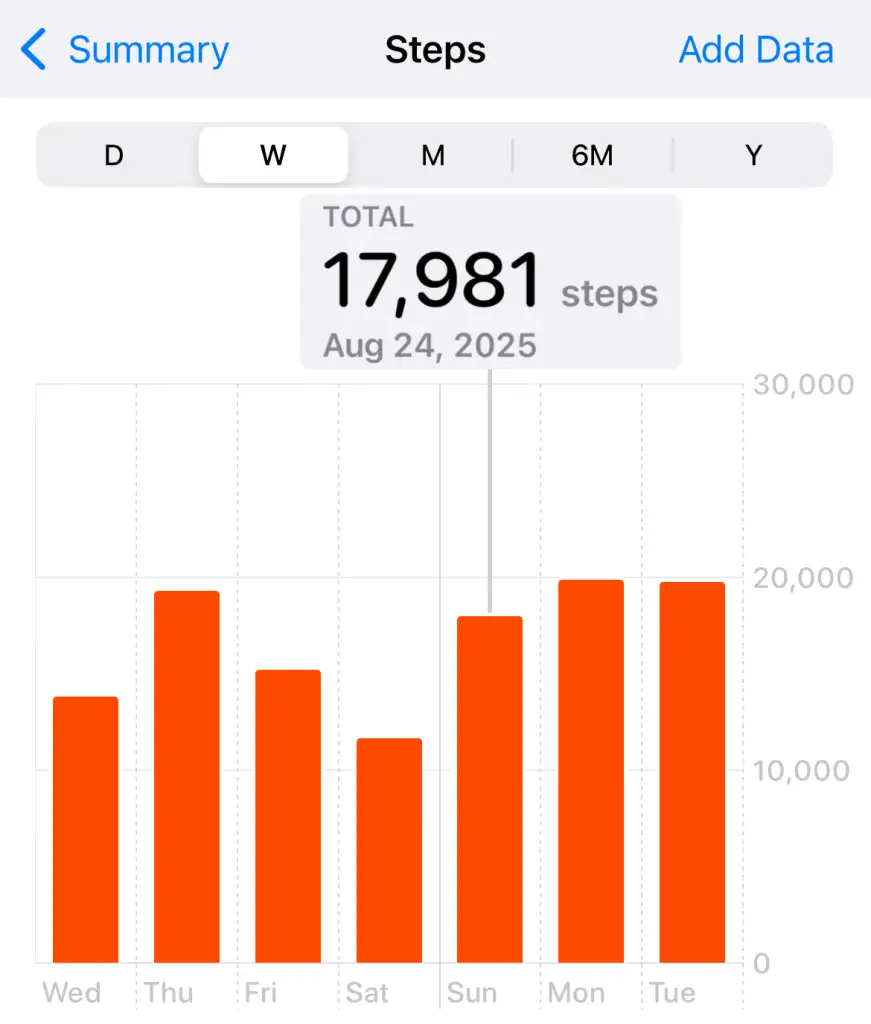Screen dimensions: 871x1024
Task: Show Tue step total on chart
Action: point(692,772)
